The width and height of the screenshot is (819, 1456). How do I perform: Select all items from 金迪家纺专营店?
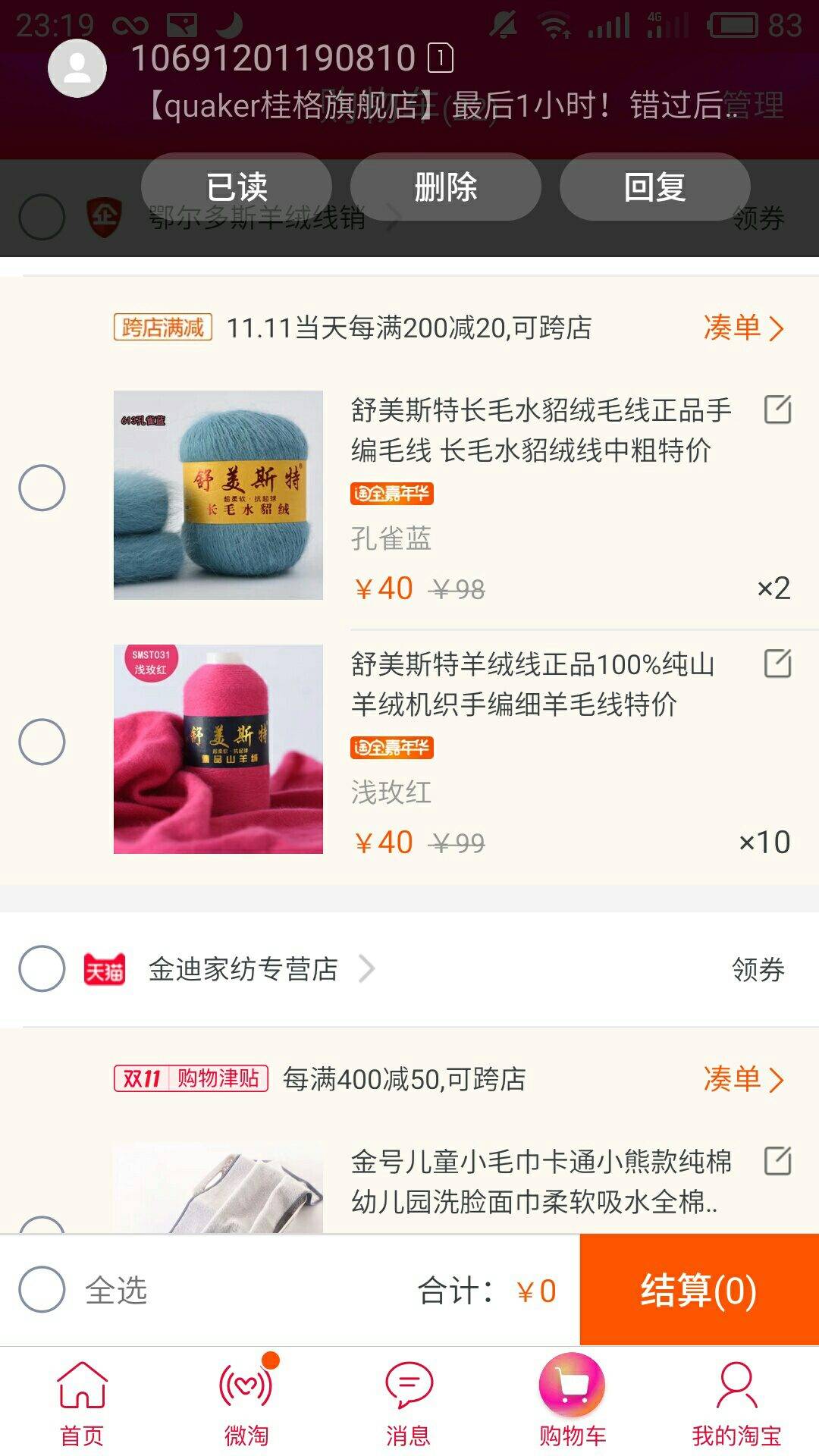[42, 968]
